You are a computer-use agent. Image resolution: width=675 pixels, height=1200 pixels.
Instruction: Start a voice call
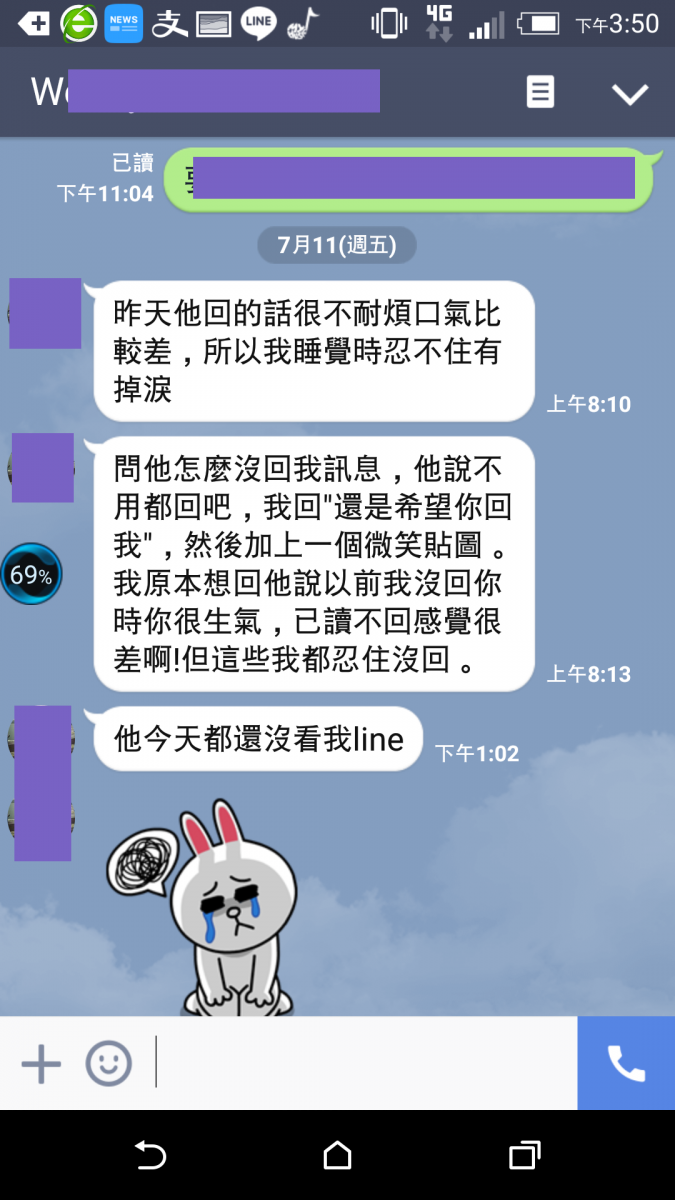point(626,1064)
